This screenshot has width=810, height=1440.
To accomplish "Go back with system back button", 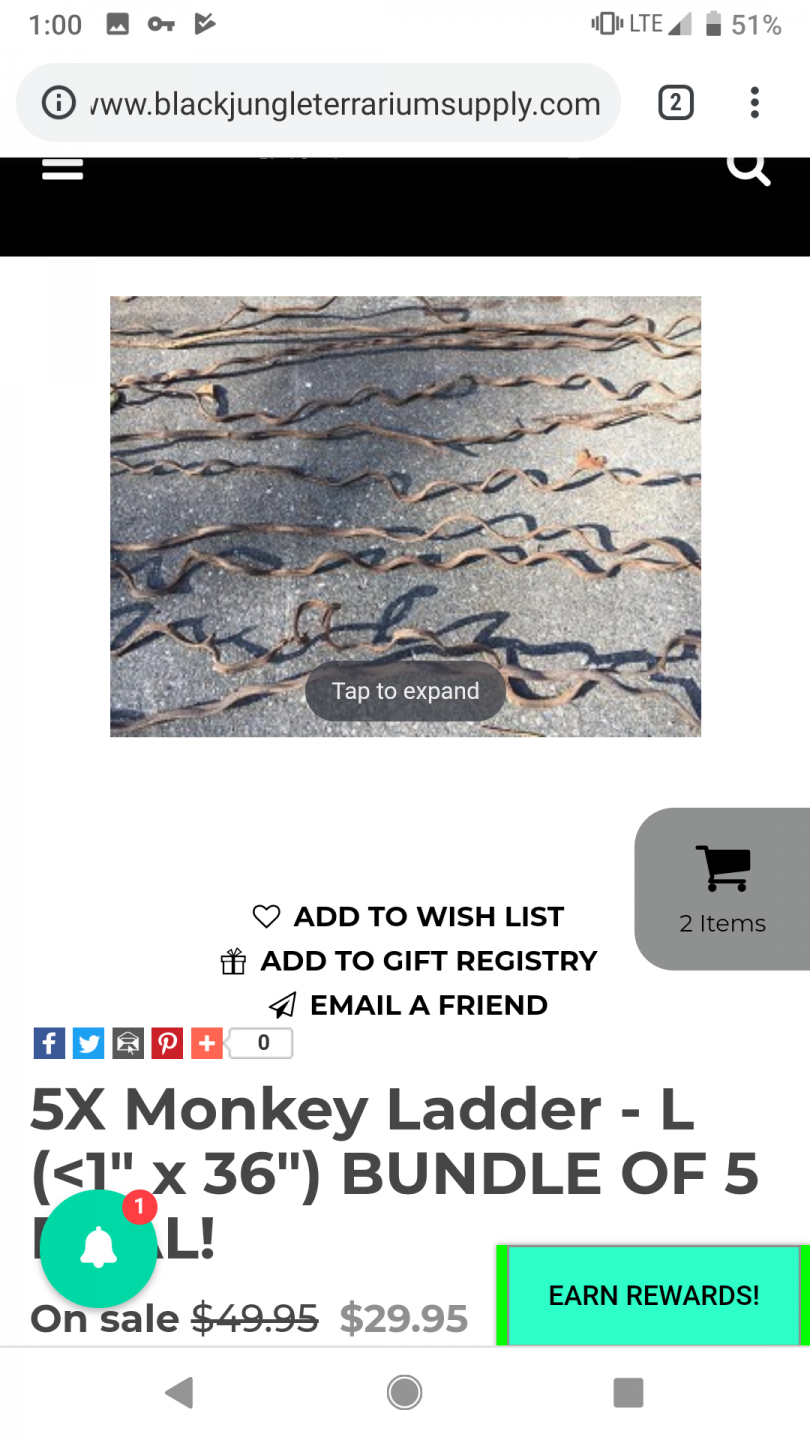I will click(179, 1392).
